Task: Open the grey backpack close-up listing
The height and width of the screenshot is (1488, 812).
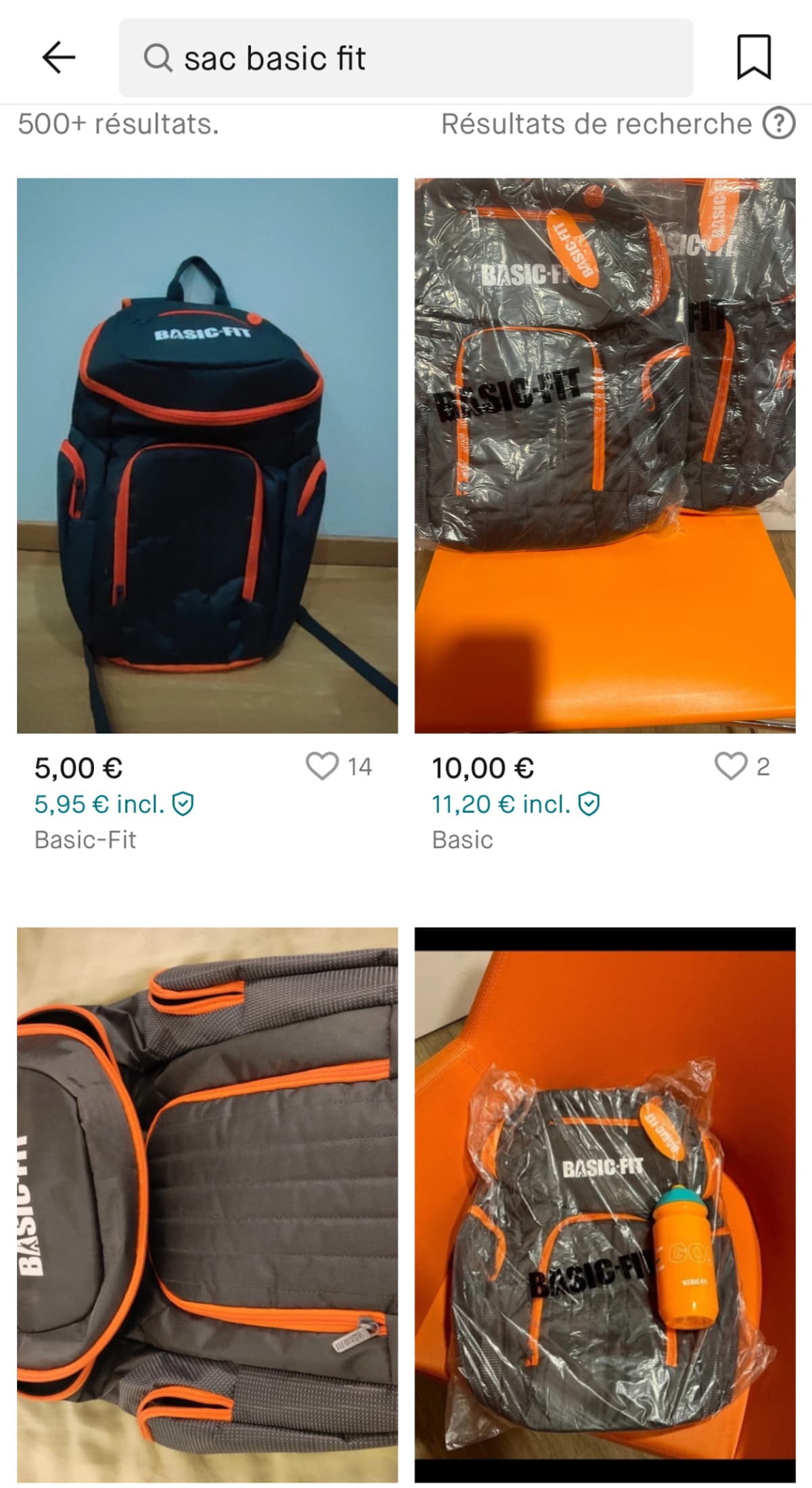Action: tap(207, 1205)
